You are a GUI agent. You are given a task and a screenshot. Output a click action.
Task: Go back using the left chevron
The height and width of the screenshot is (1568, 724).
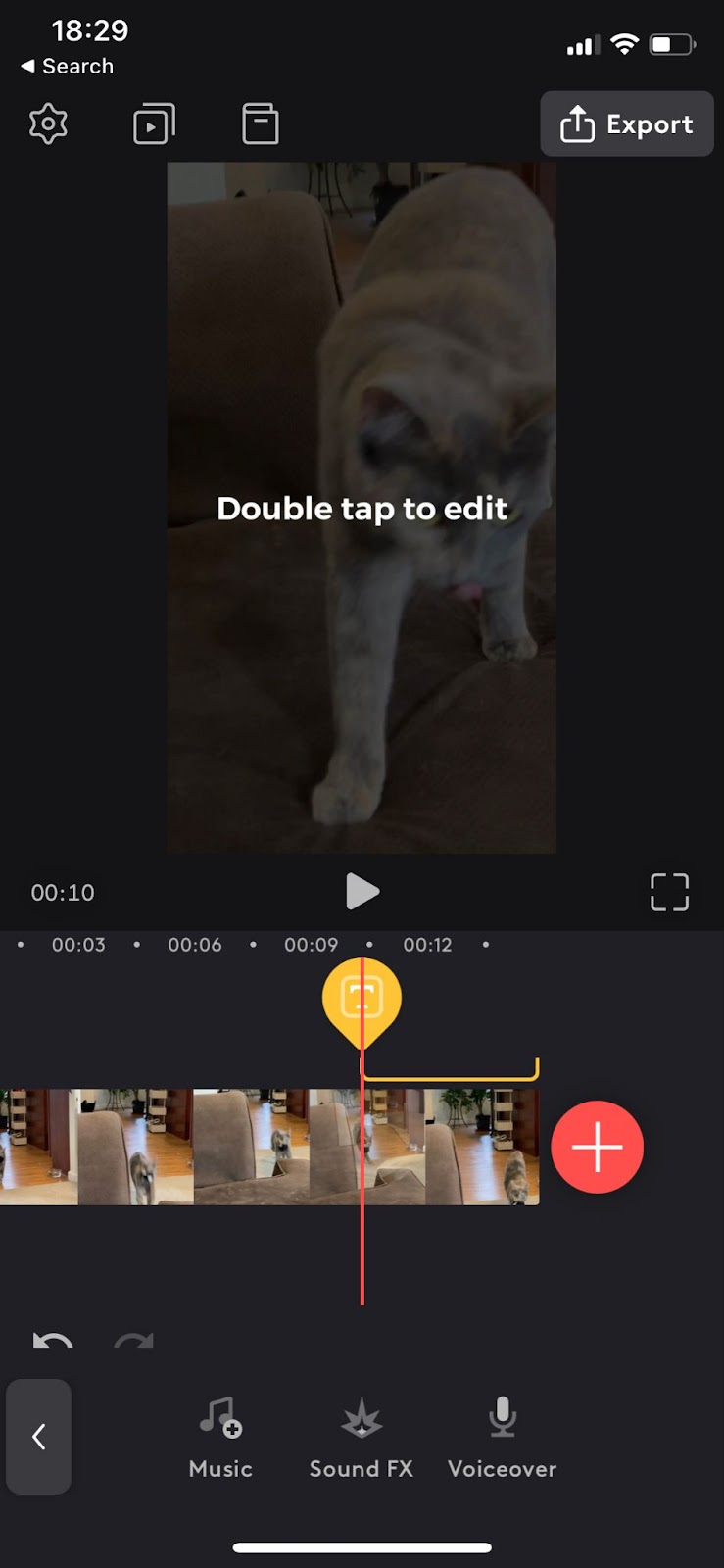[x=39, y=1437]
